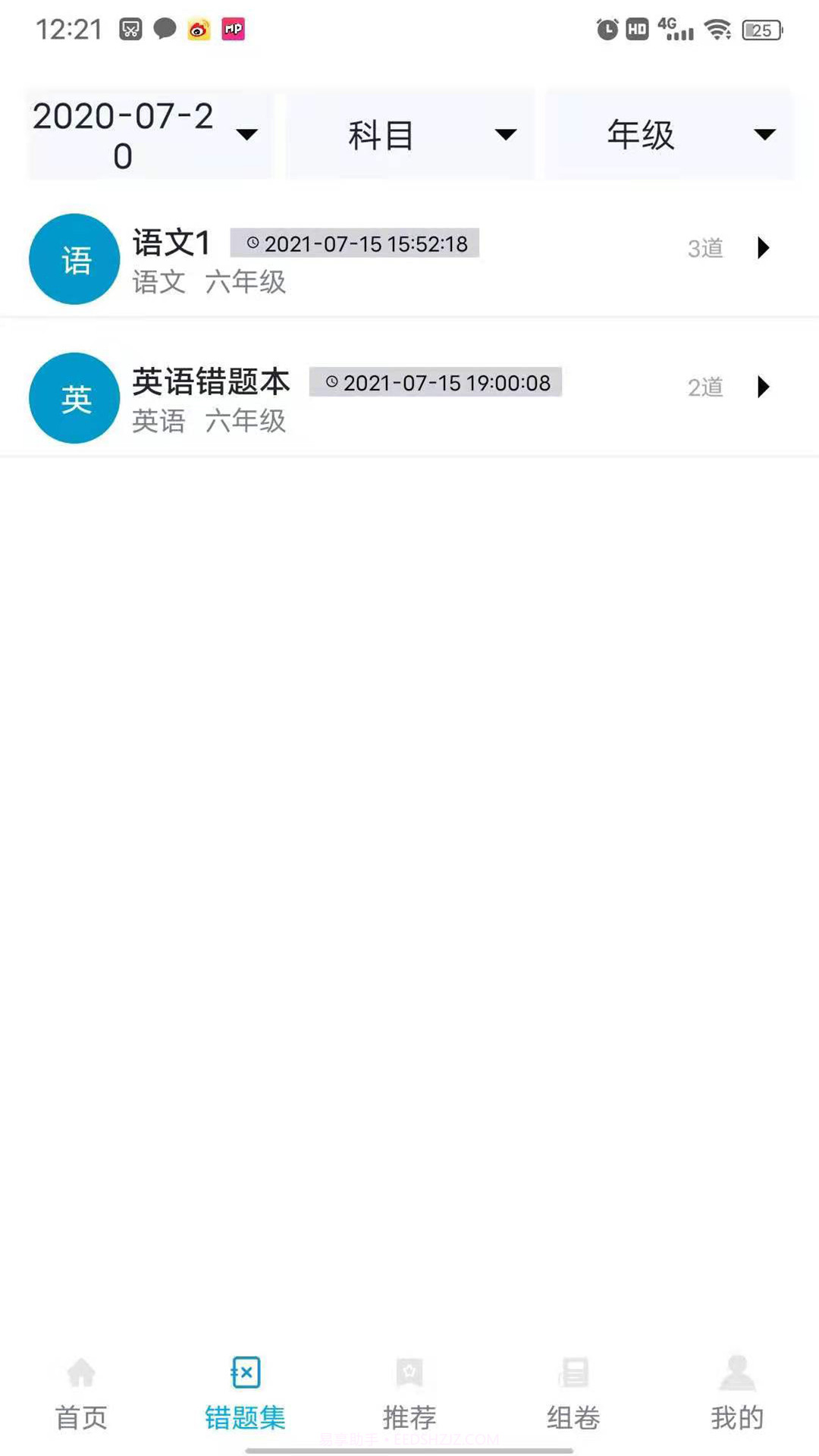The image size is (819, 1456).
Task: Expand the 科目 subject dropdown
Action: pos(409,134)
